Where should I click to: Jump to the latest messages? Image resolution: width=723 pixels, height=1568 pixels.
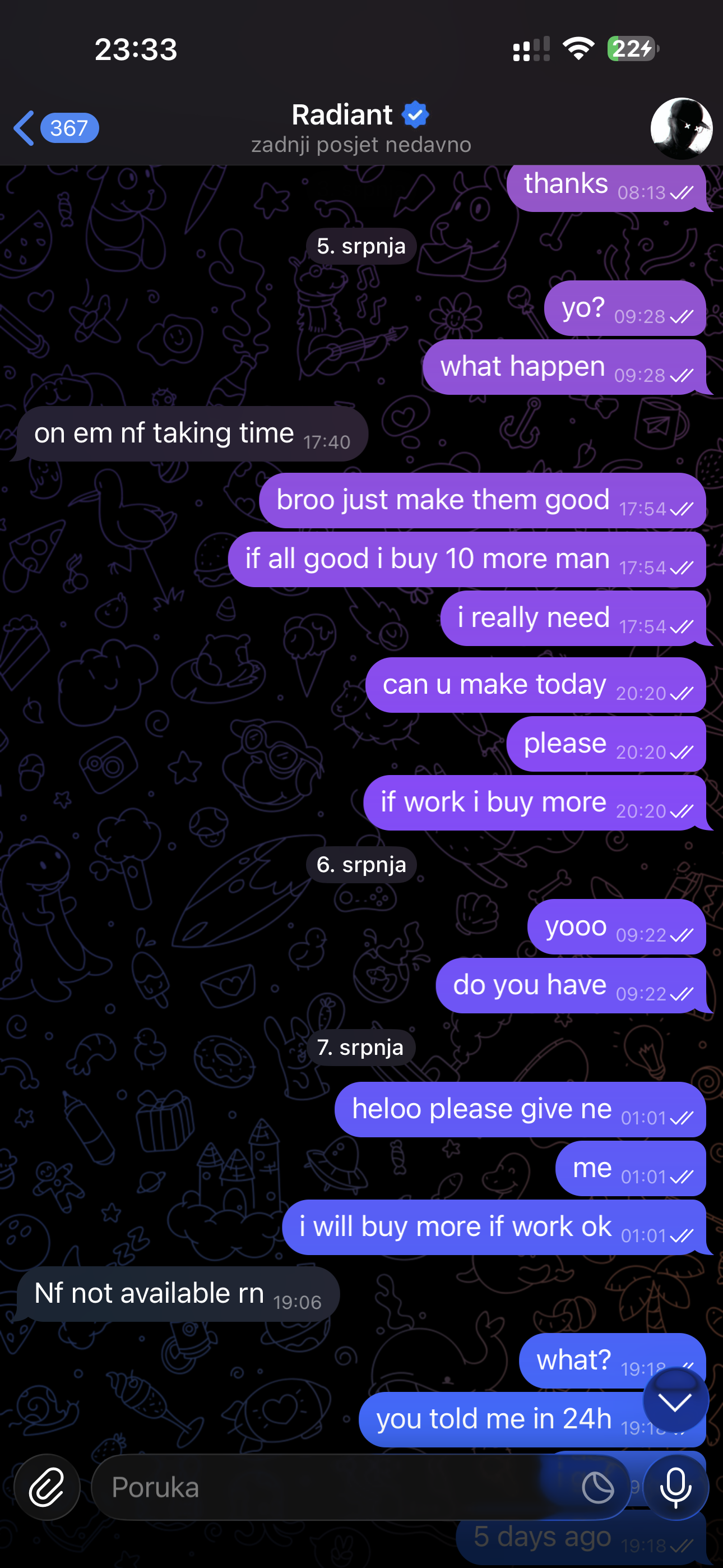tap(675, 1401)
